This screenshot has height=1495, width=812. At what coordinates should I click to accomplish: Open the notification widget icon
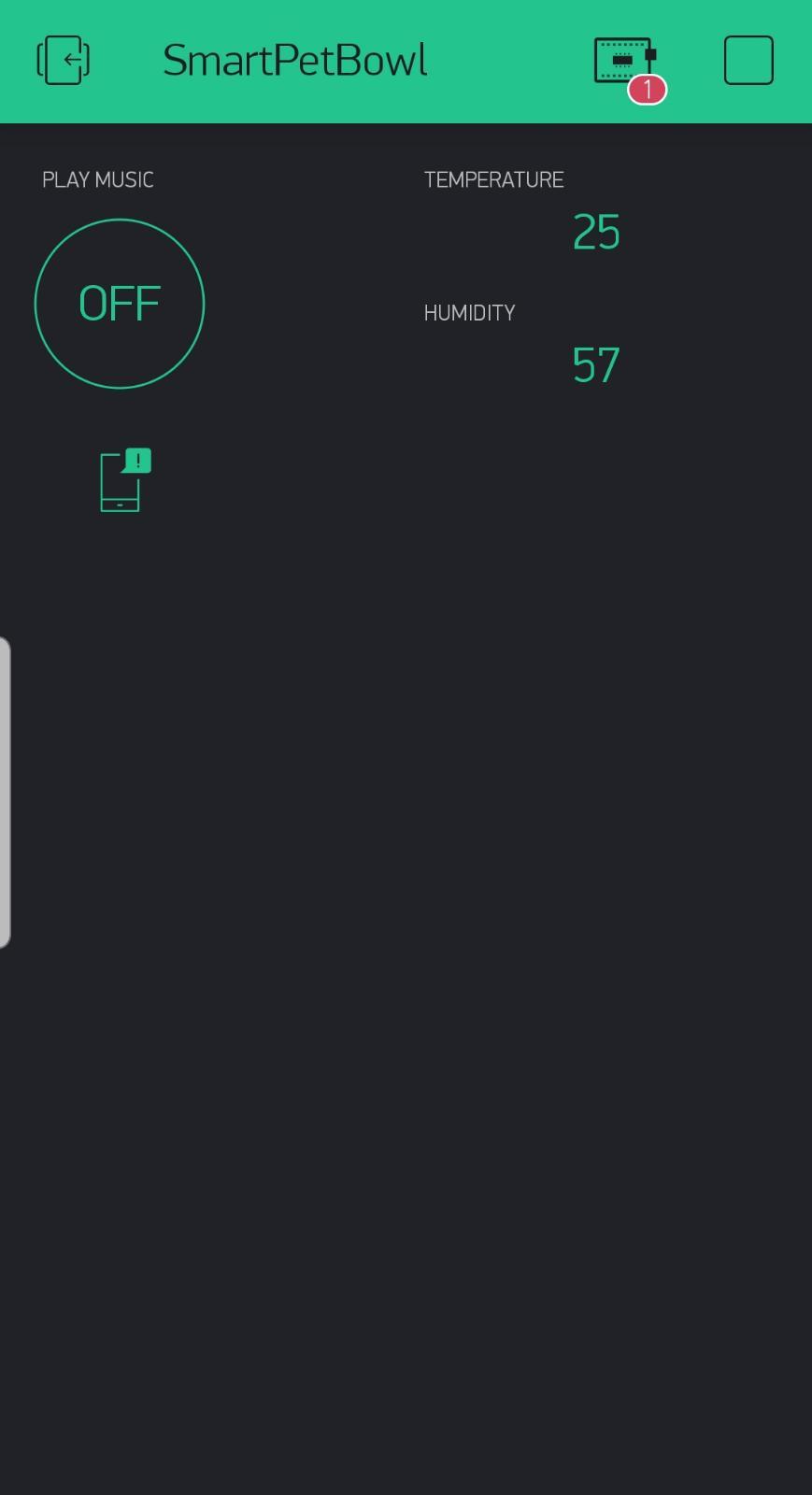point(124,480)
